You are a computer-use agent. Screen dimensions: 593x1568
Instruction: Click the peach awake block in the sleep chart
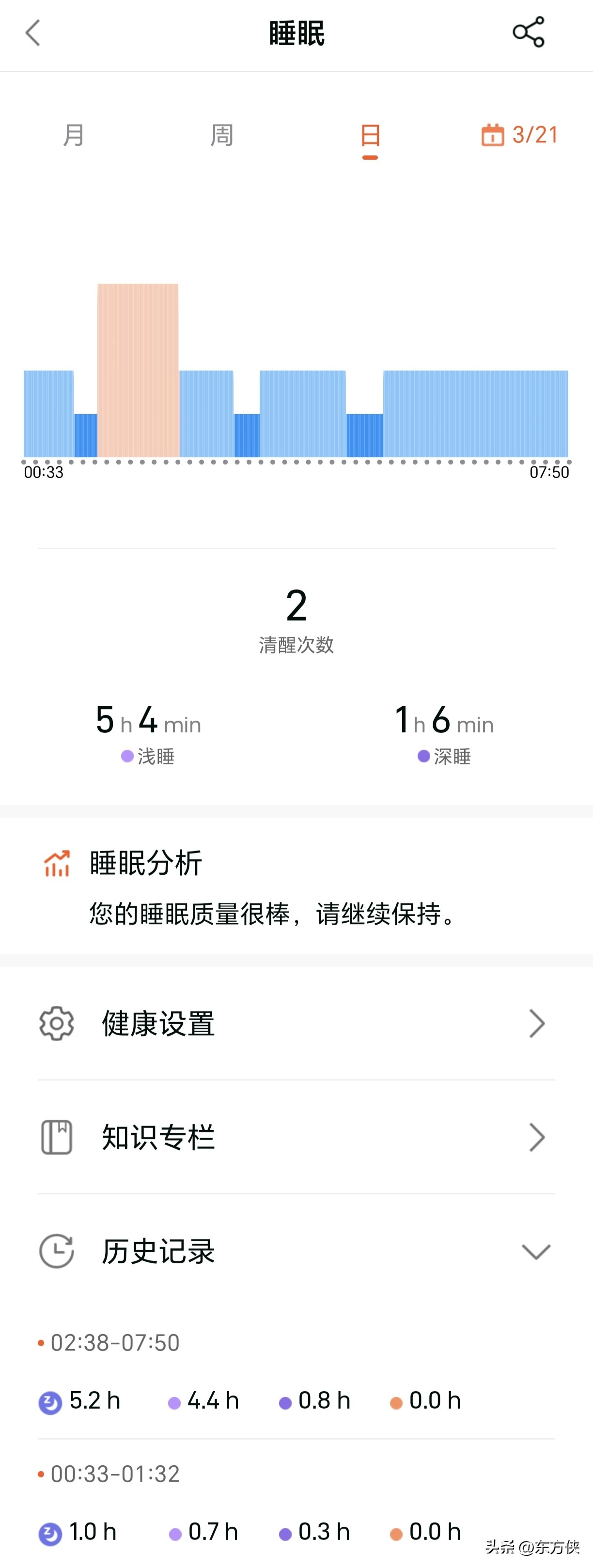pyautogui.click(x=138, y=365)
